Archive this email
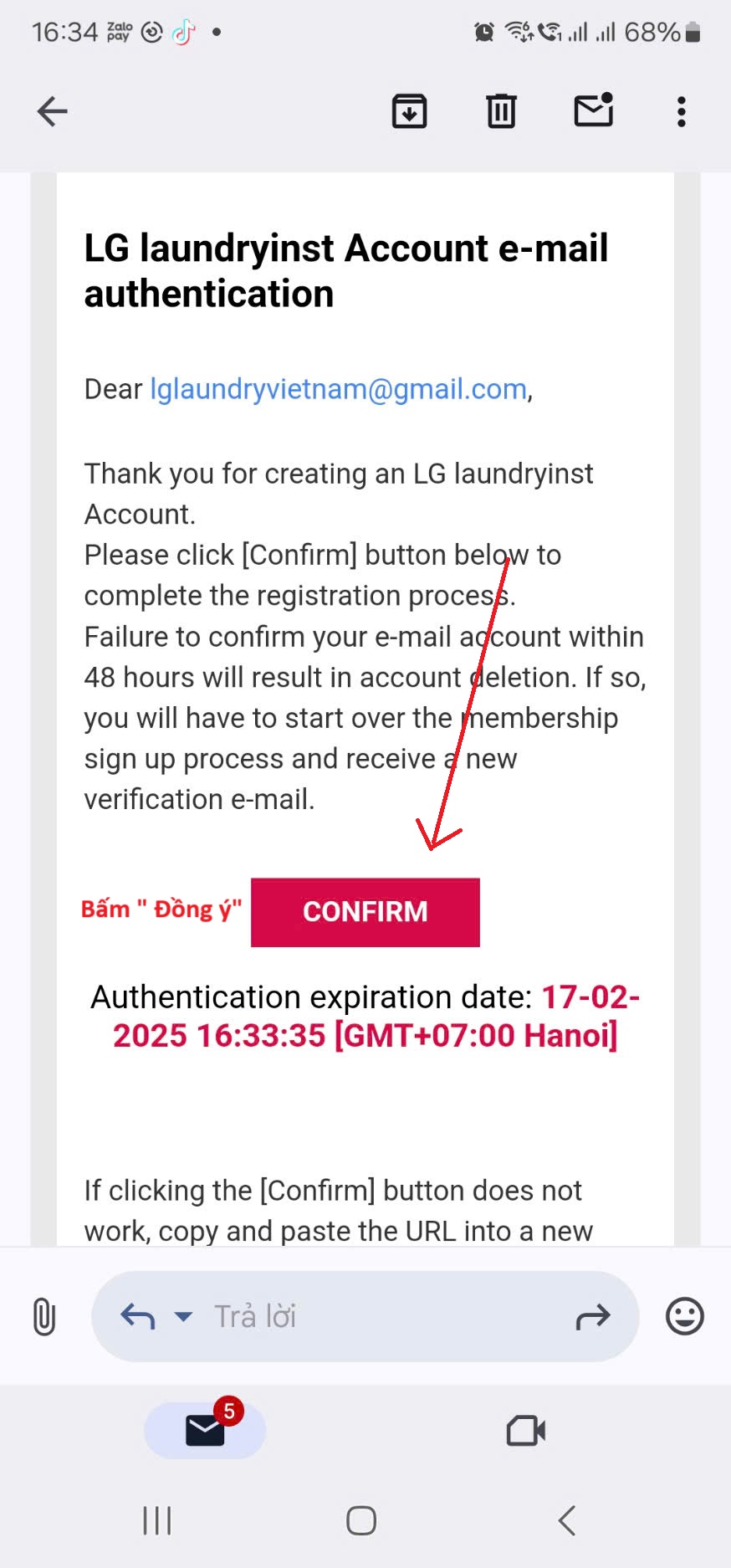The image size is (731, 1568). (x=410, y=111)
